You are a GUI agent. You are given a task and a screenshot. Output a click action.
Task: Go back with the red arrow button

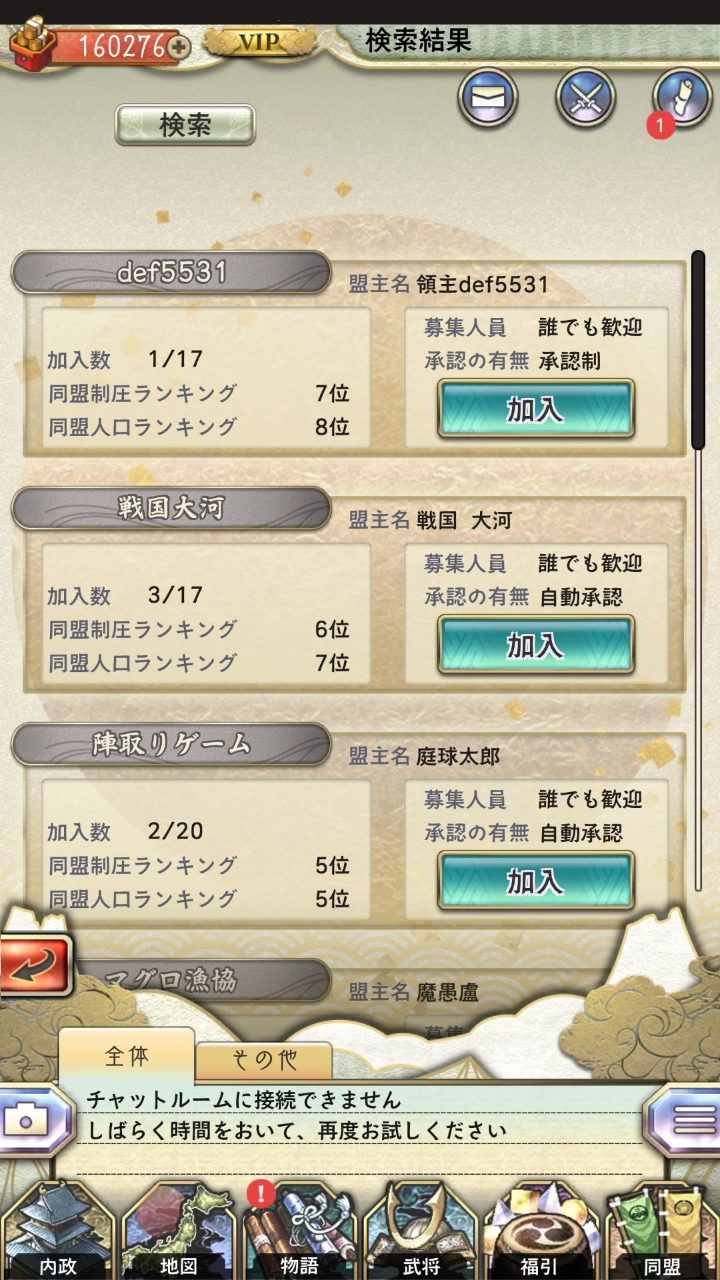point(35,964)
